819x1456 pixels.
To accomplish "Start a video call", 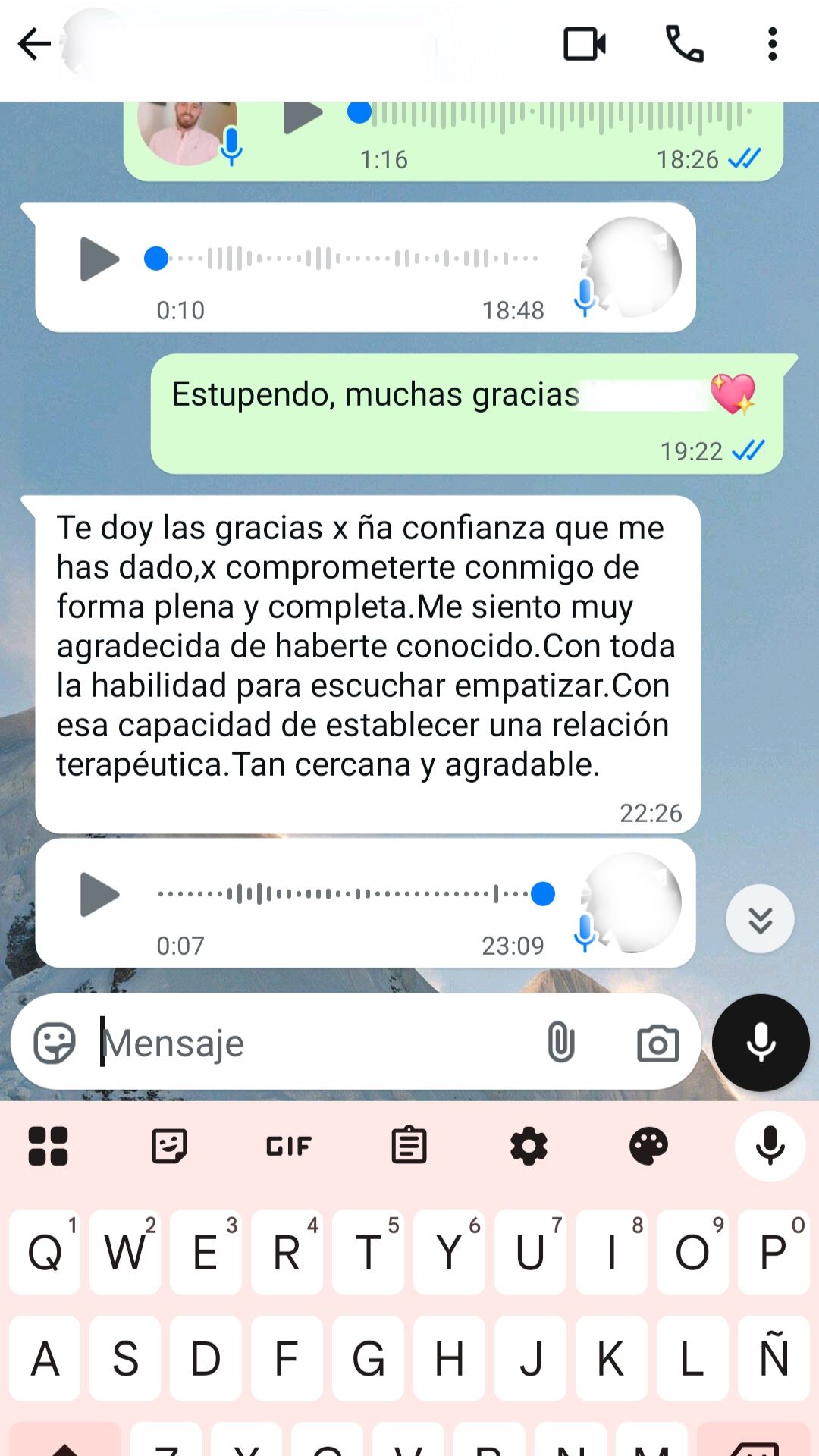I will tap(585, 44).
